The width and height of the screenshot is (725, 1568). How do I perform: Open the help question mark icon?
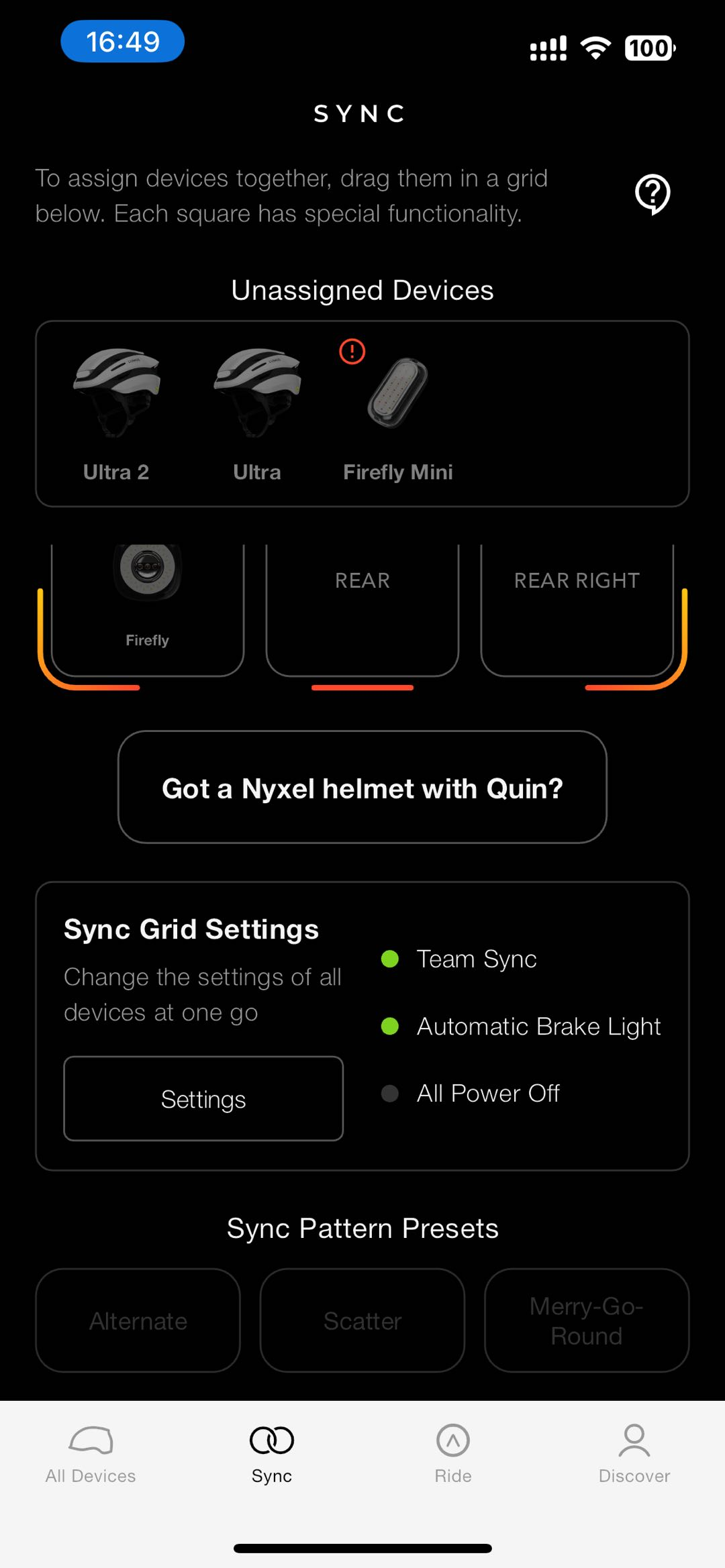click(x=652, y=194)
